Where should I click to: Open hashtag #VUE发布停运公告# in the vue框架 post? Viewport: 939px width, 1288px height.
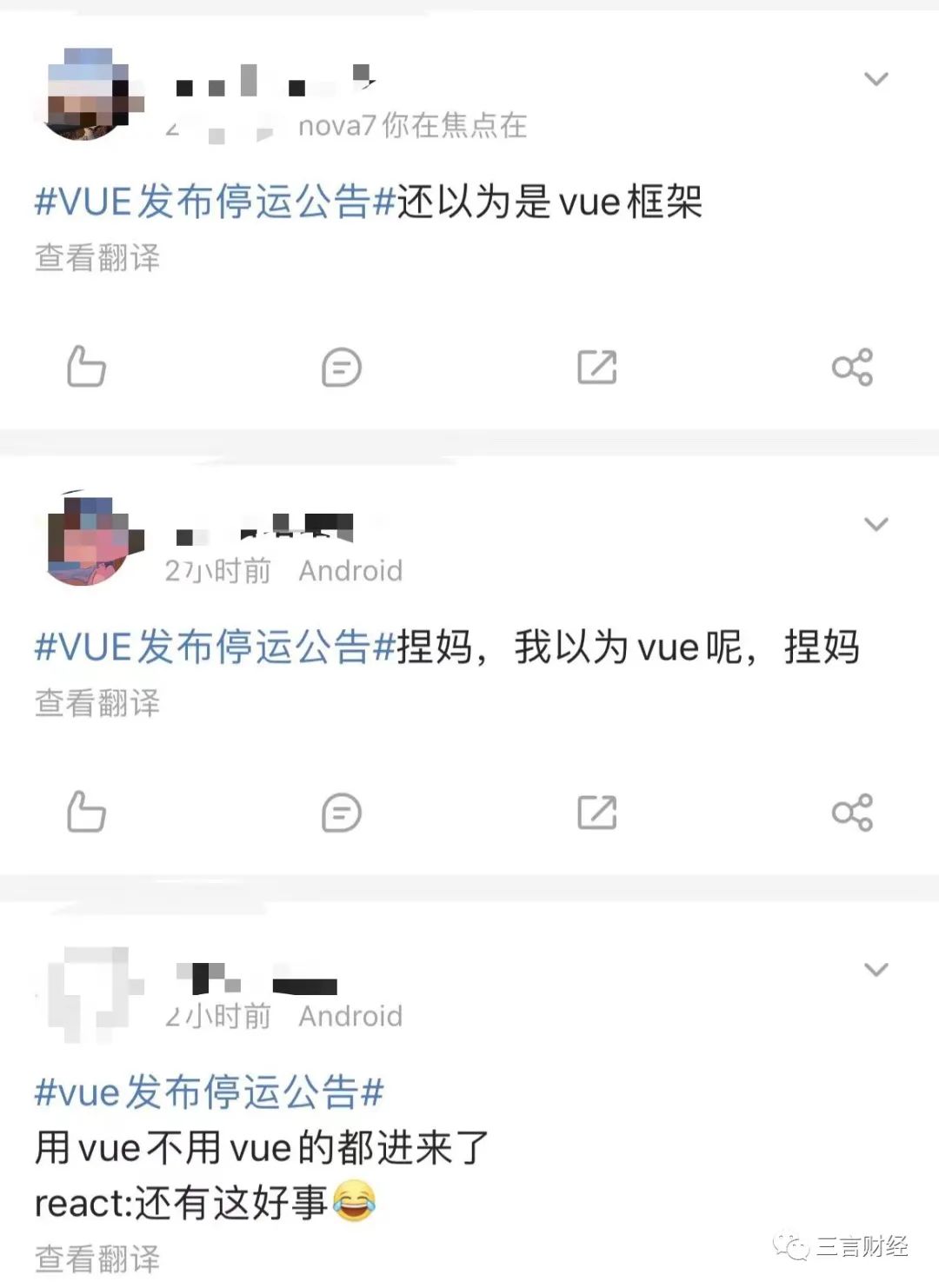215,202
